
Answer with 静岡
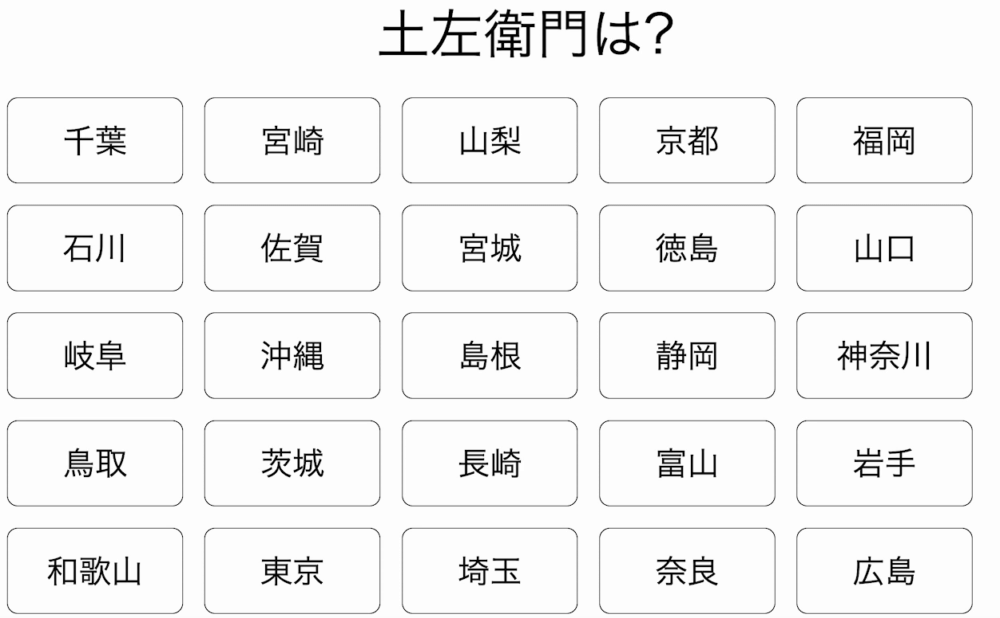coord(687,356)
